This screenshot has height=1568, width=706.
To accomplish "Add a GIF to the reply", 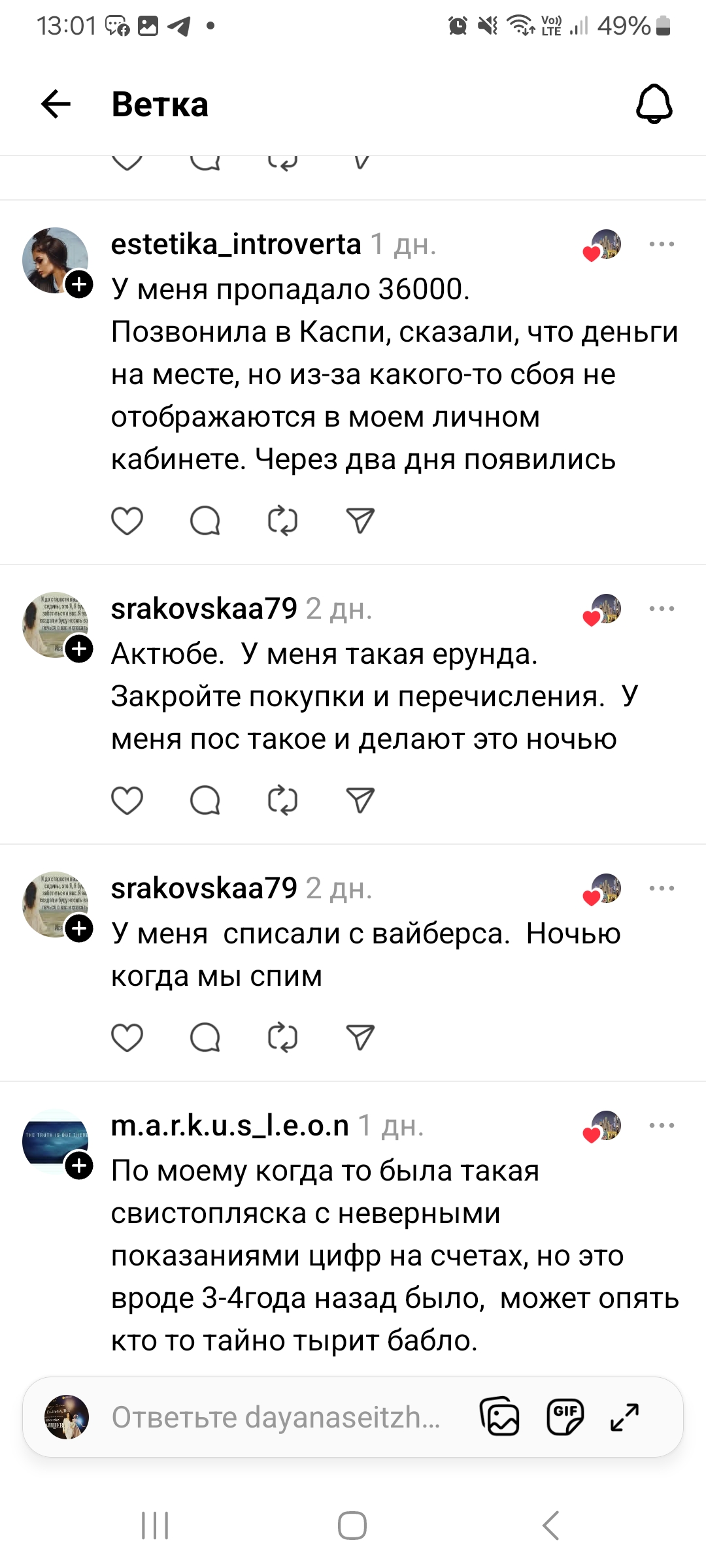I will (565, 1417).
